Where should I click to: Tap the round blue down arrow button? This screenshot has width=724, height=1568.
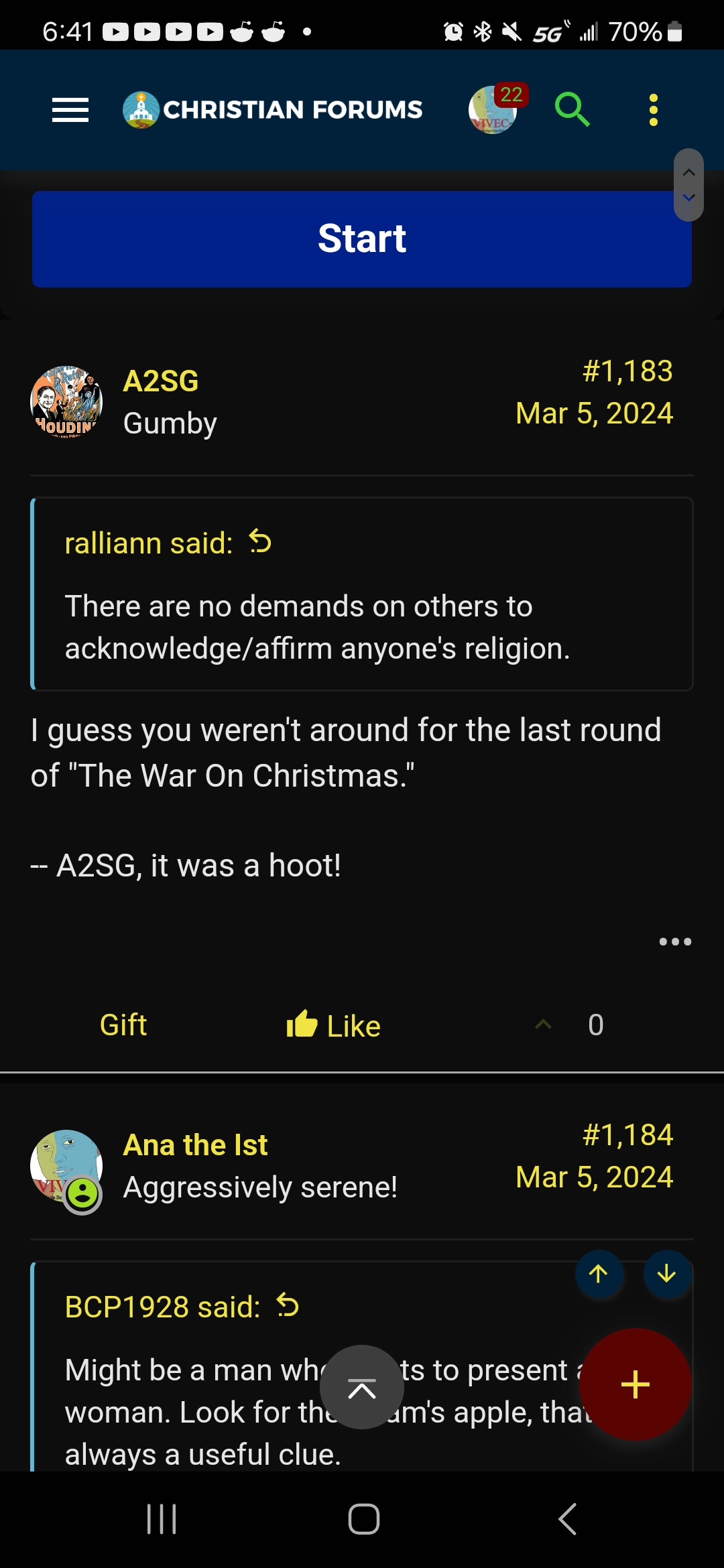click(667, 1273)
